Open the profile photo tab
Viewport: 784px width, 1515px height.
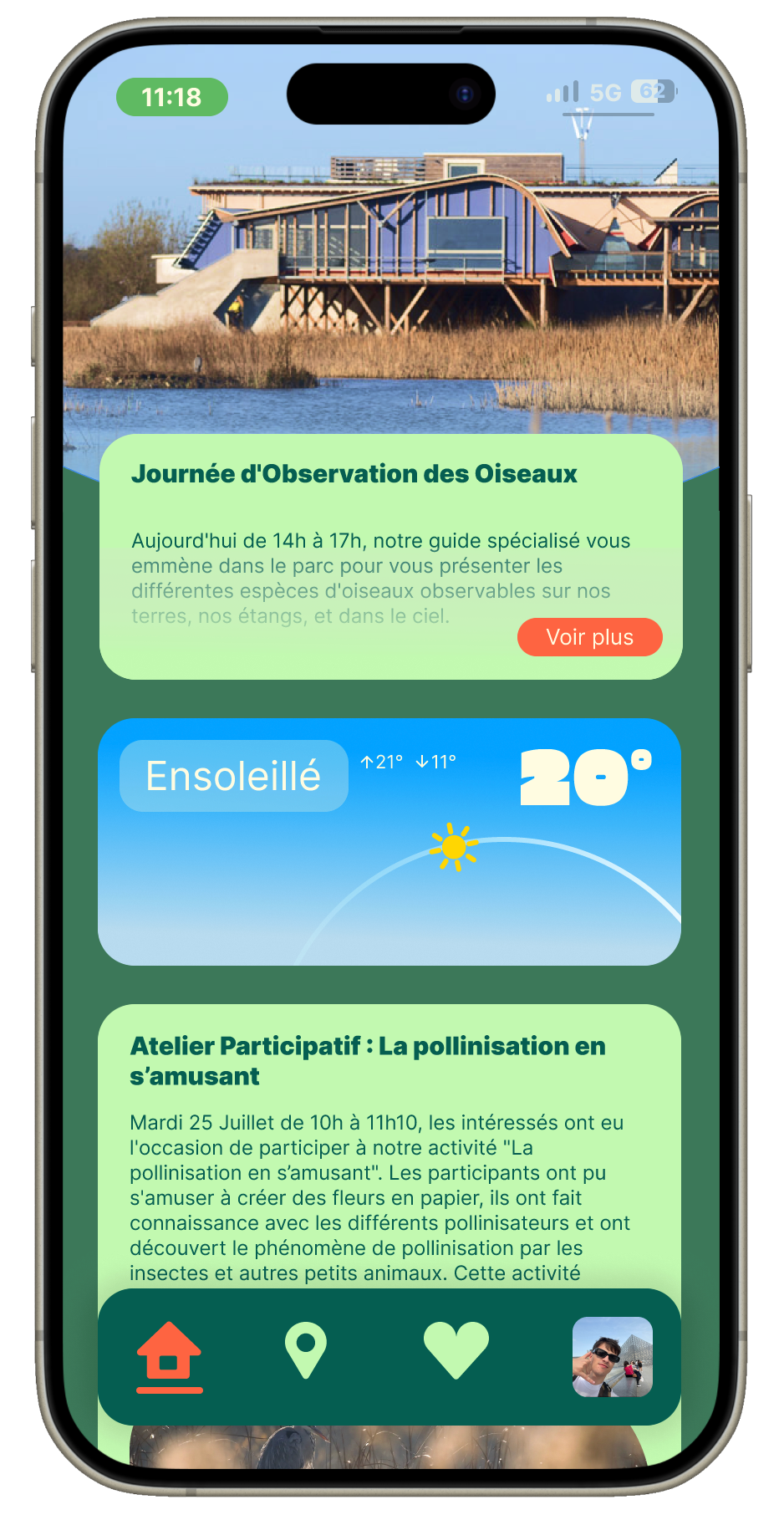pos(612,1356)
